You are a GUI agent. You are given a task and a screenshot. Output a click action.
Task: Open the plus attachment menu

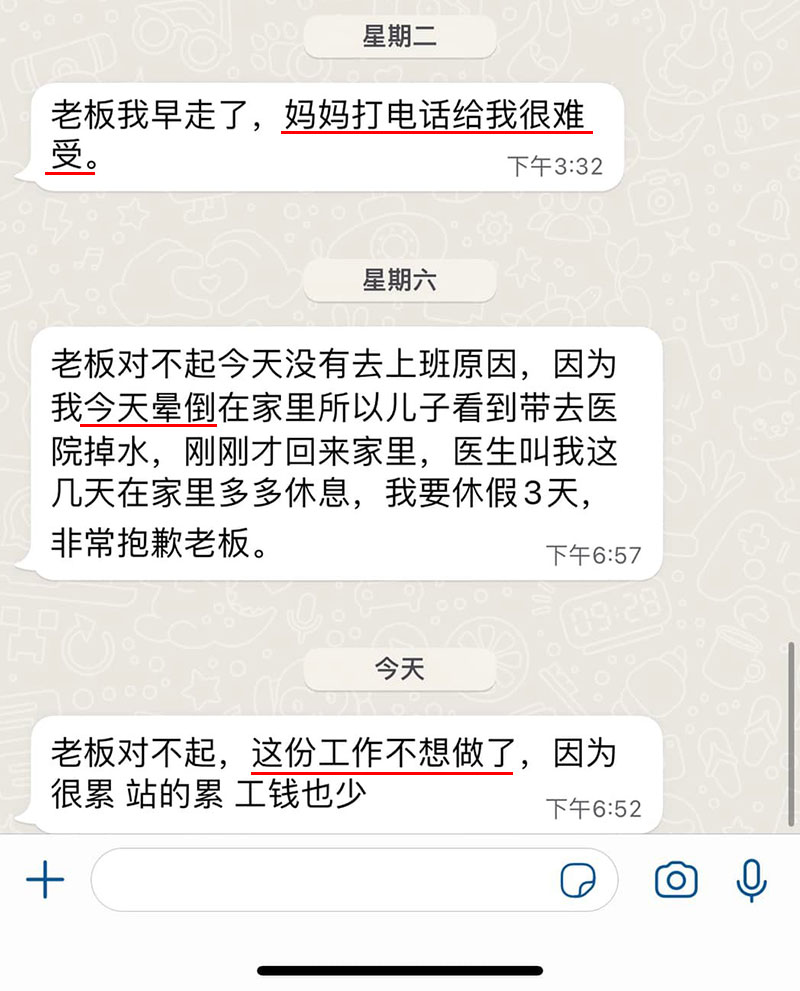(x=45, y=880)
